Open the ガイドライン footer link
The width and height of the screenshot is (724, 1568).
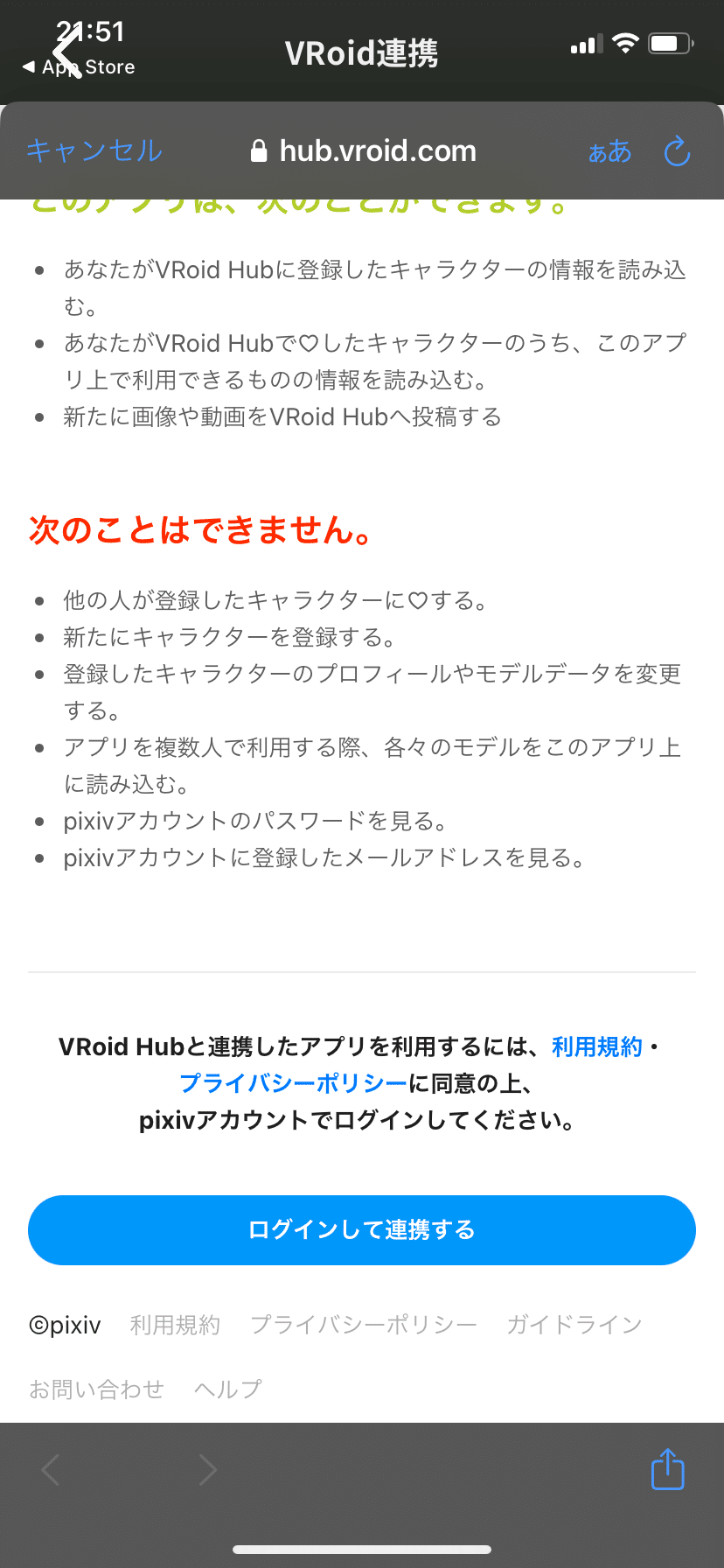[x=574, y=1325]
